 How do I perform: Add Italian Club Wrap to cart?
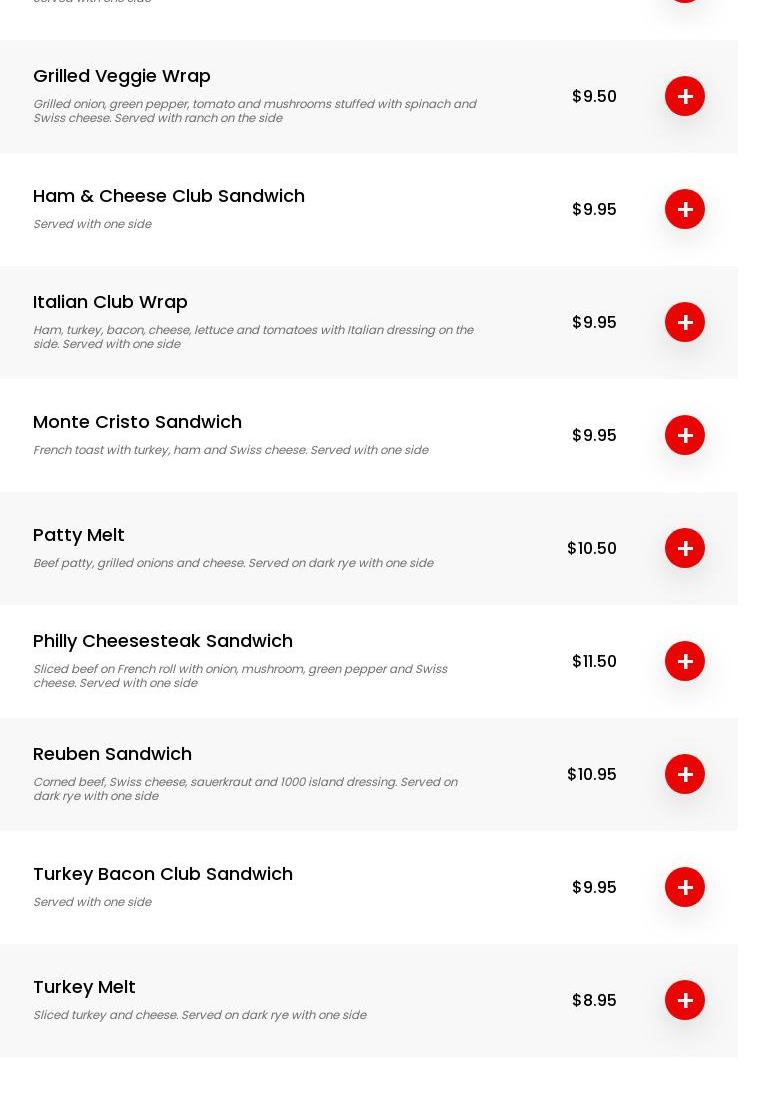point(685,322)
